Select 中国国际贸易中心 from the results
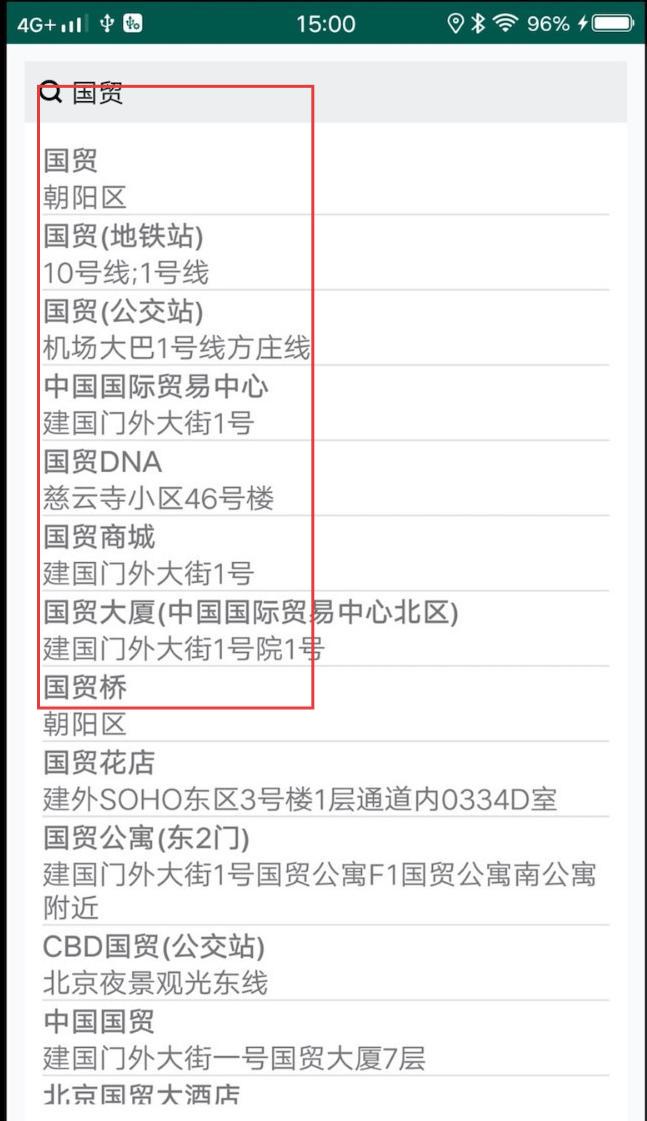 [x=325, y=403]
